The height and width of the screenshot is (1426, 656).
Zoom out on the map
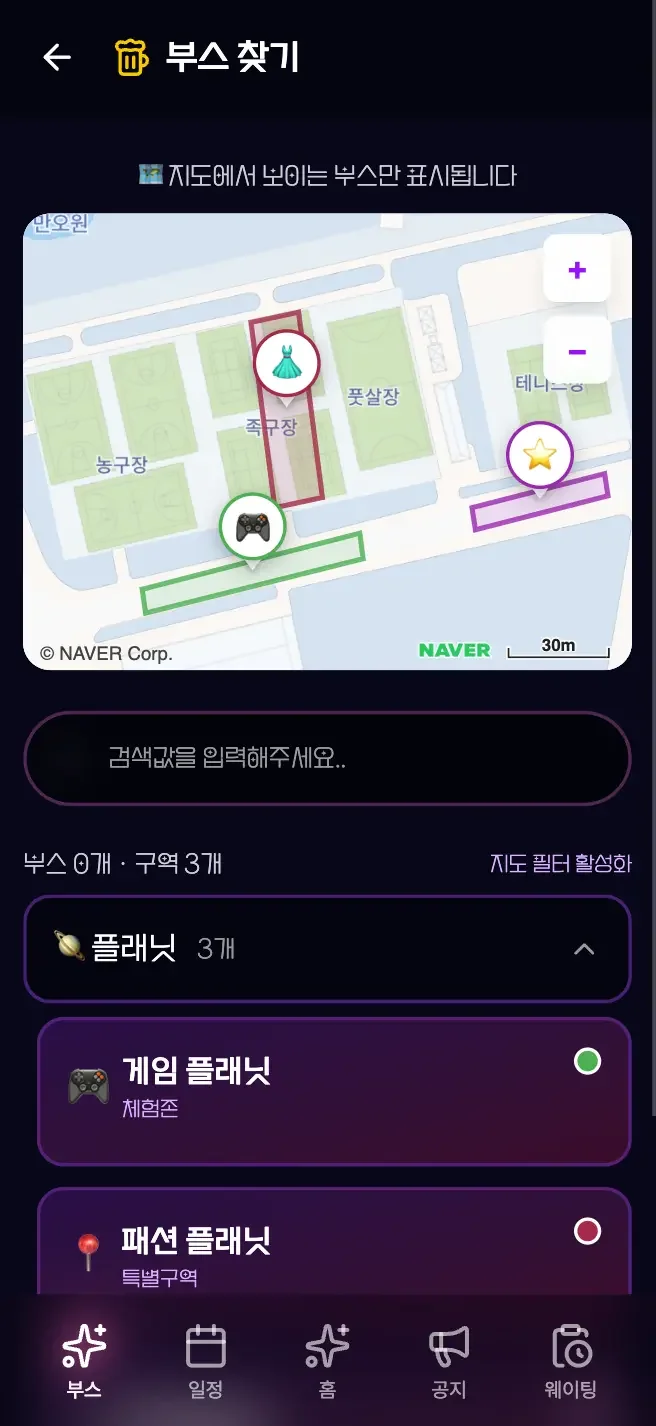576,352
